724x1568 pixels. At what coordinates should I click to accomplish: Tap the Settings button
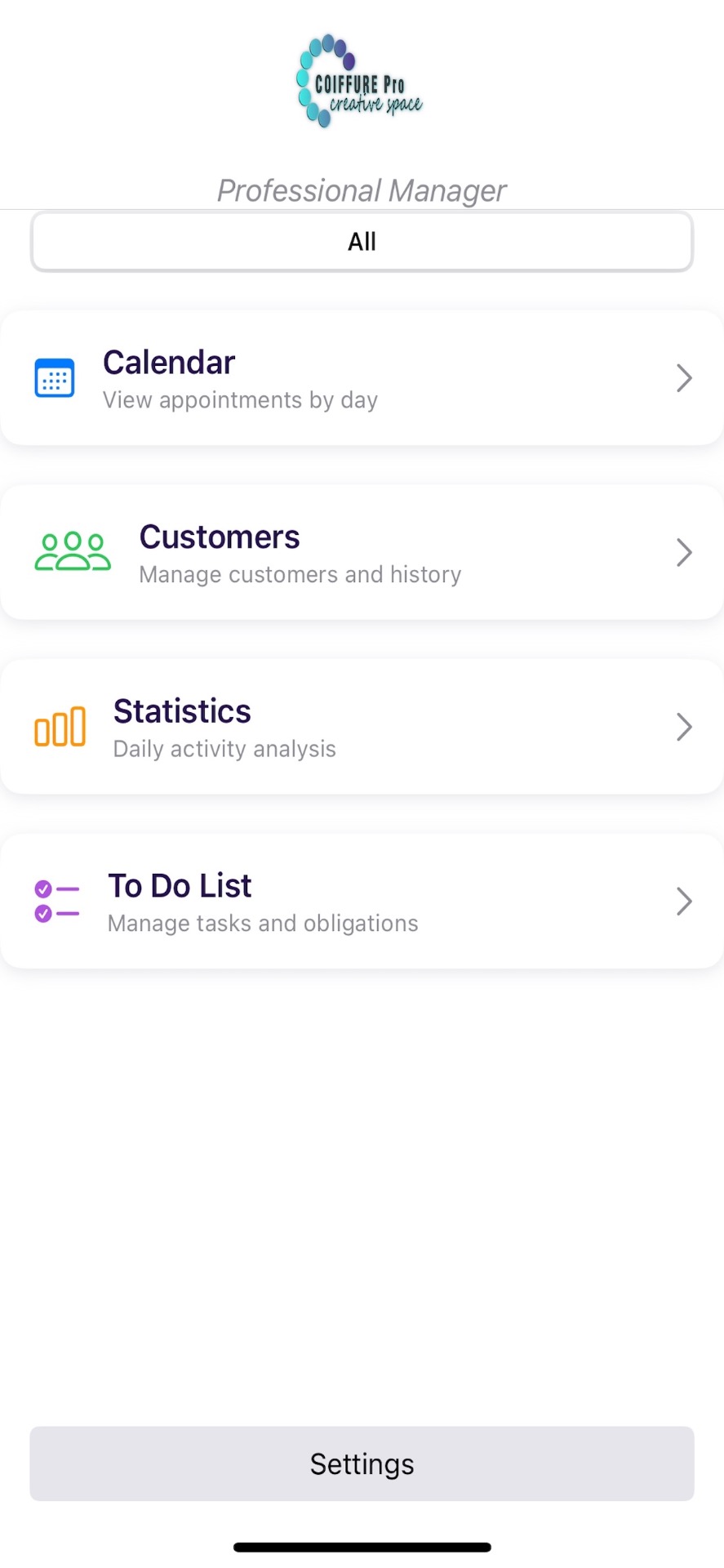pos(362,1463)
